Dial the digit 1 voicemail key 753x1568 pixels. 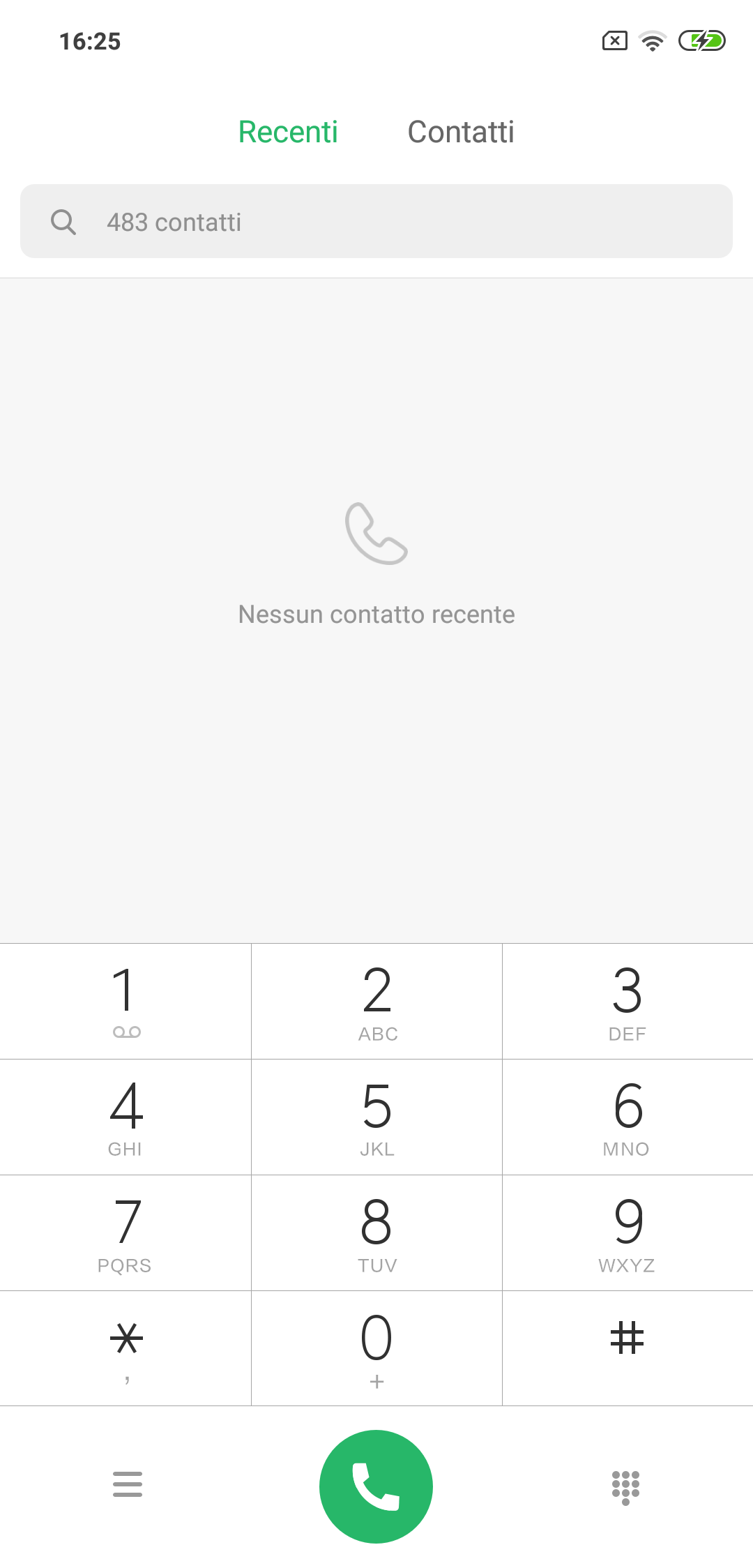[125, 1001]
